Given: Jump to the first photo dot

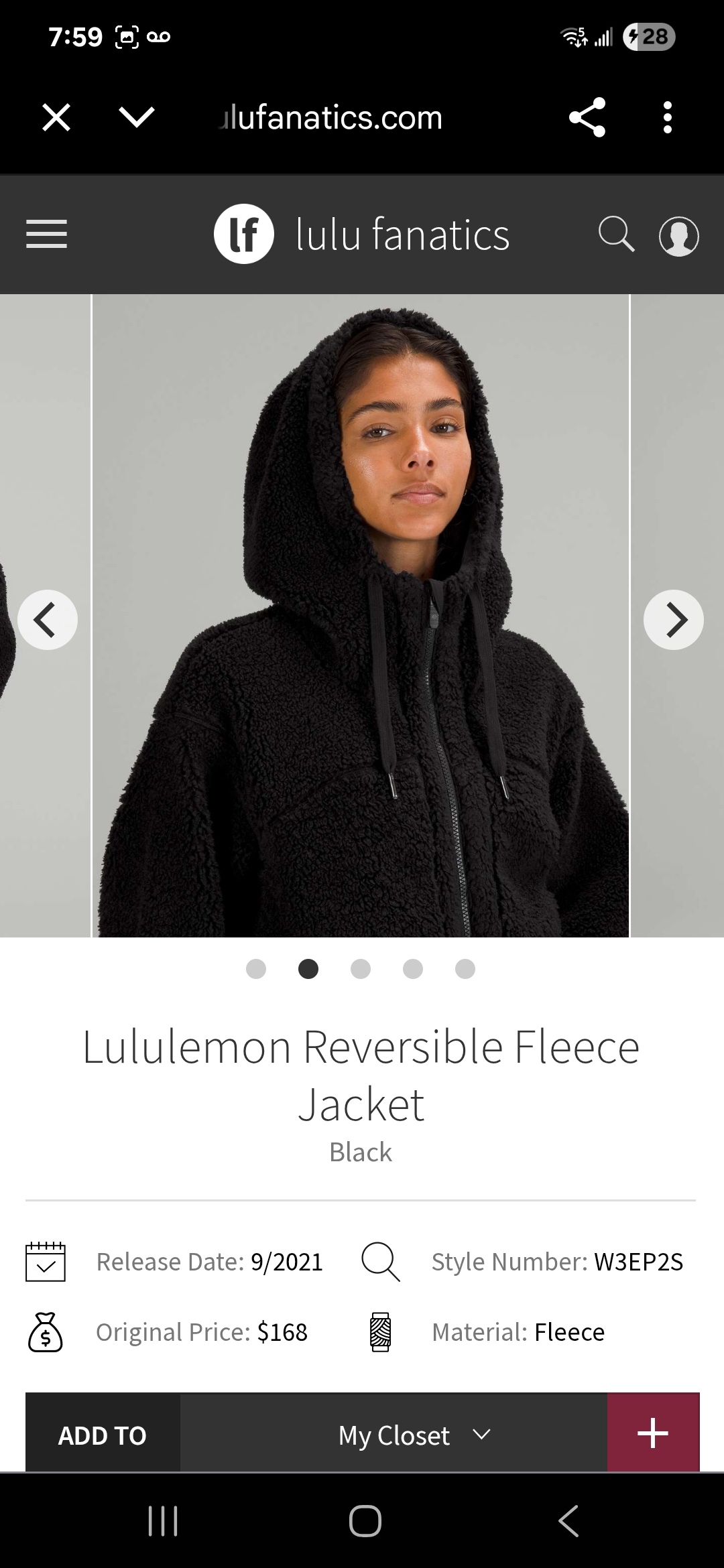Looking at the screenshot, I should [x=256, y=969].
